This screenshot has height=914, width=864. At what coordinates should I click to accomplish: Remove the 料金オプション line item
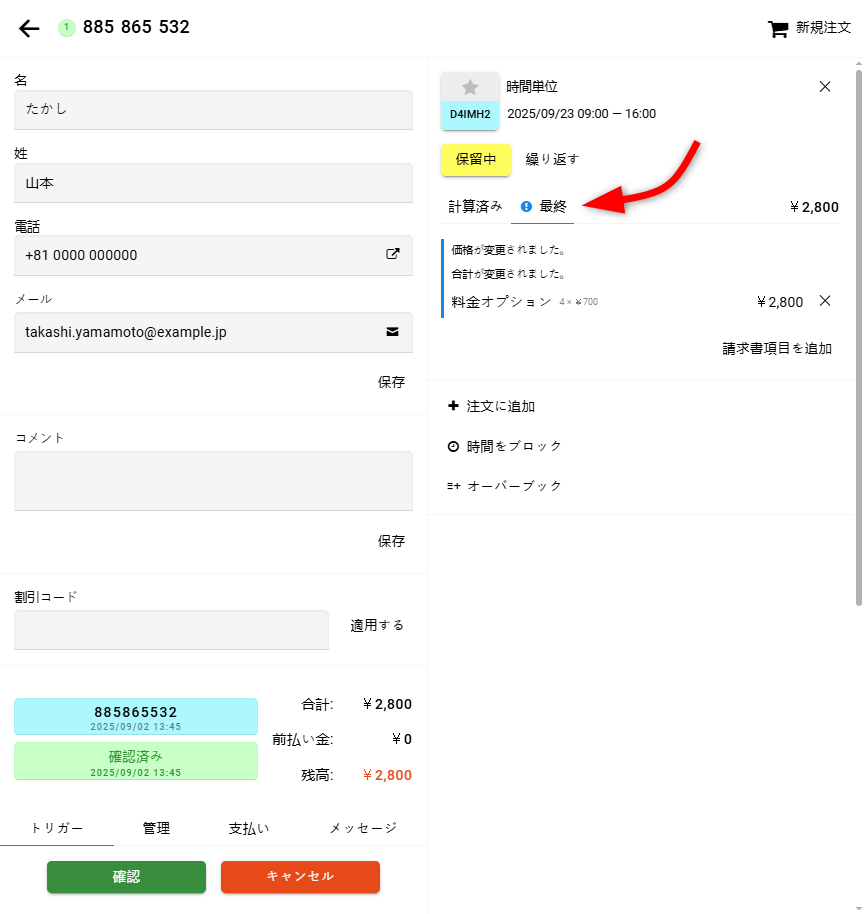pos(825,301)
